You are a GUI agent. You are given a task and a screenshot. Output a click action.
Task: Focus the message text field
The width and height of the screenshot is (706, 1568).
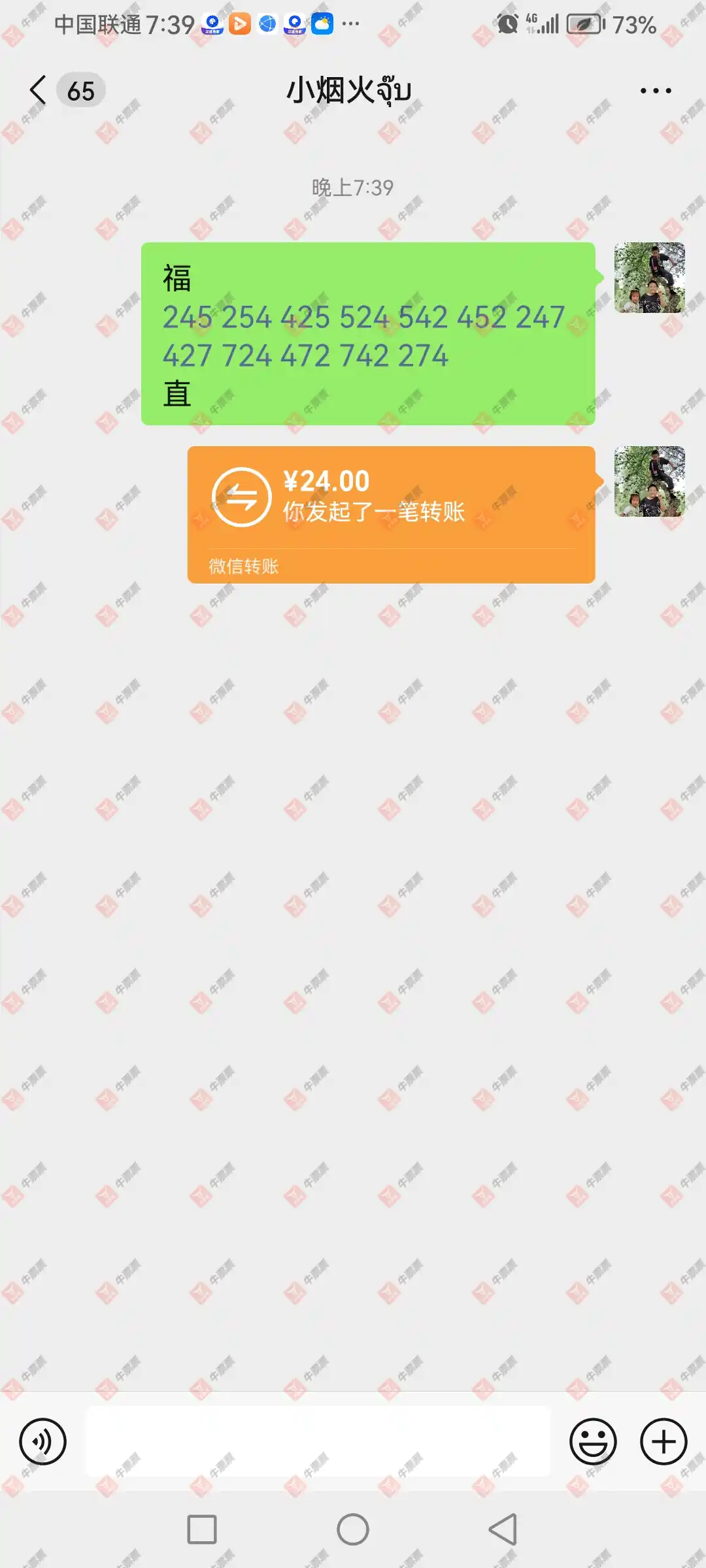click(318, 1441)
